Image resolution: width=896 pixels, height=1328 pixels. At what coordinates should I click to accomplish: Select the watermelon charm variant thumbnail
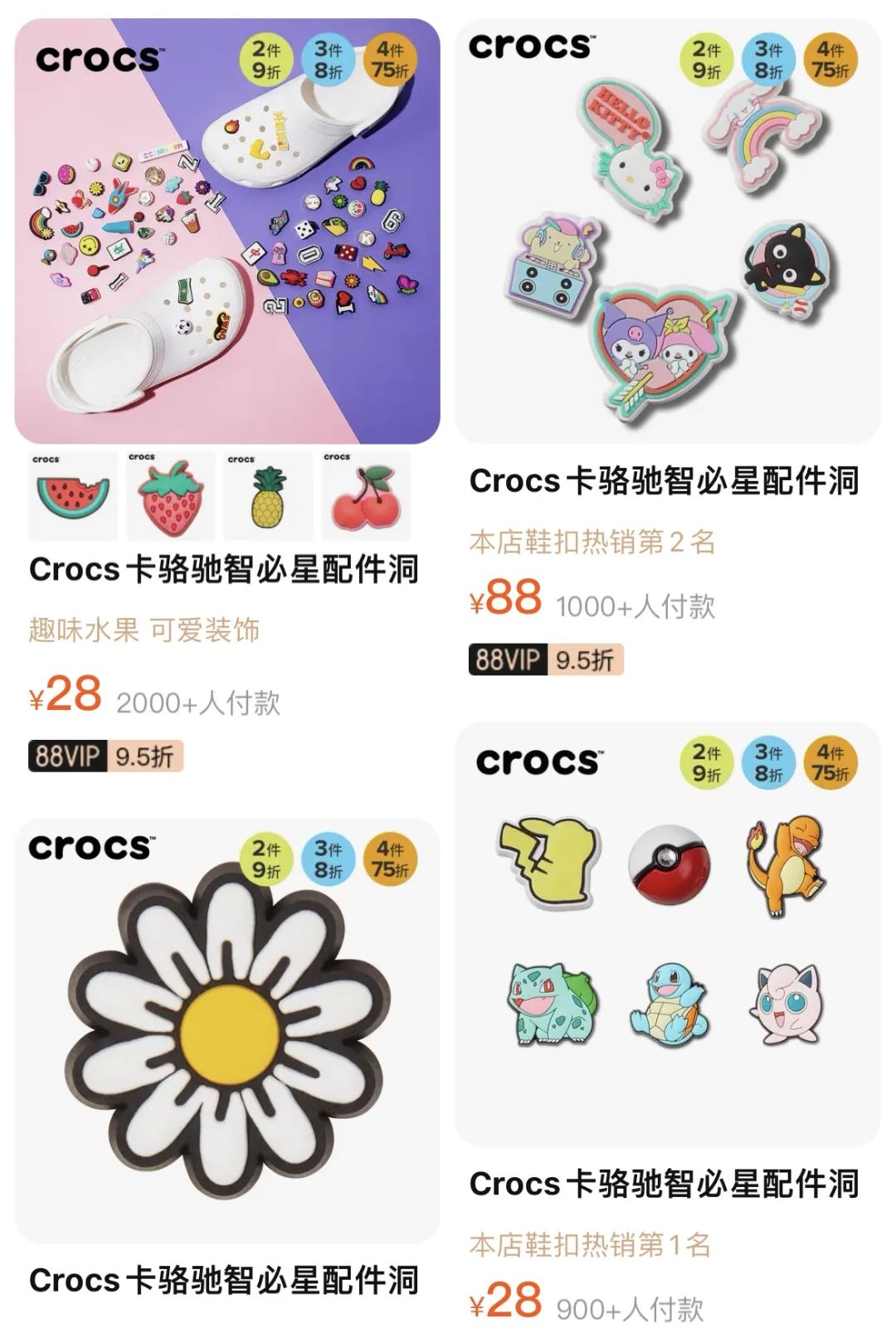(x=73, y=495)
